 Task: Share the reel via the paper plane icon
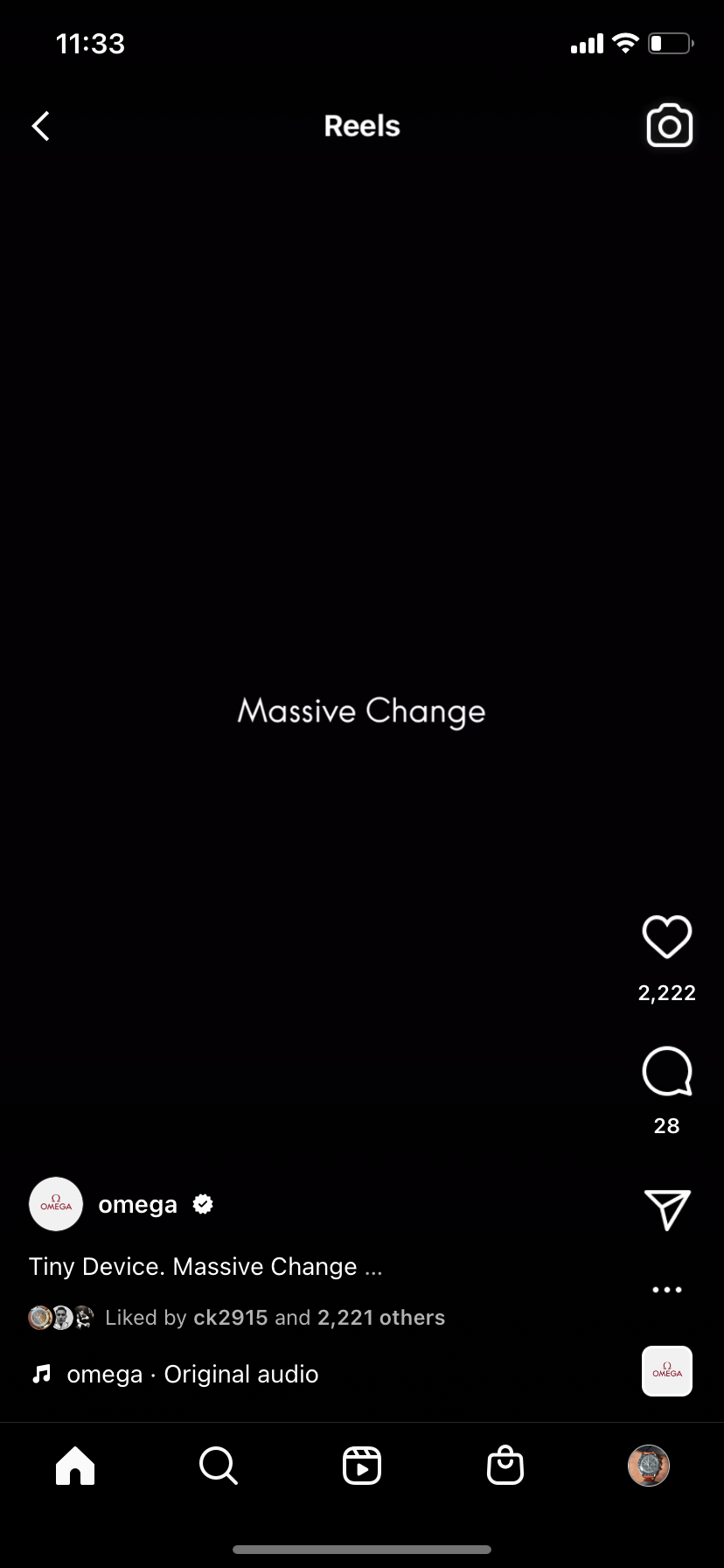667,1209
